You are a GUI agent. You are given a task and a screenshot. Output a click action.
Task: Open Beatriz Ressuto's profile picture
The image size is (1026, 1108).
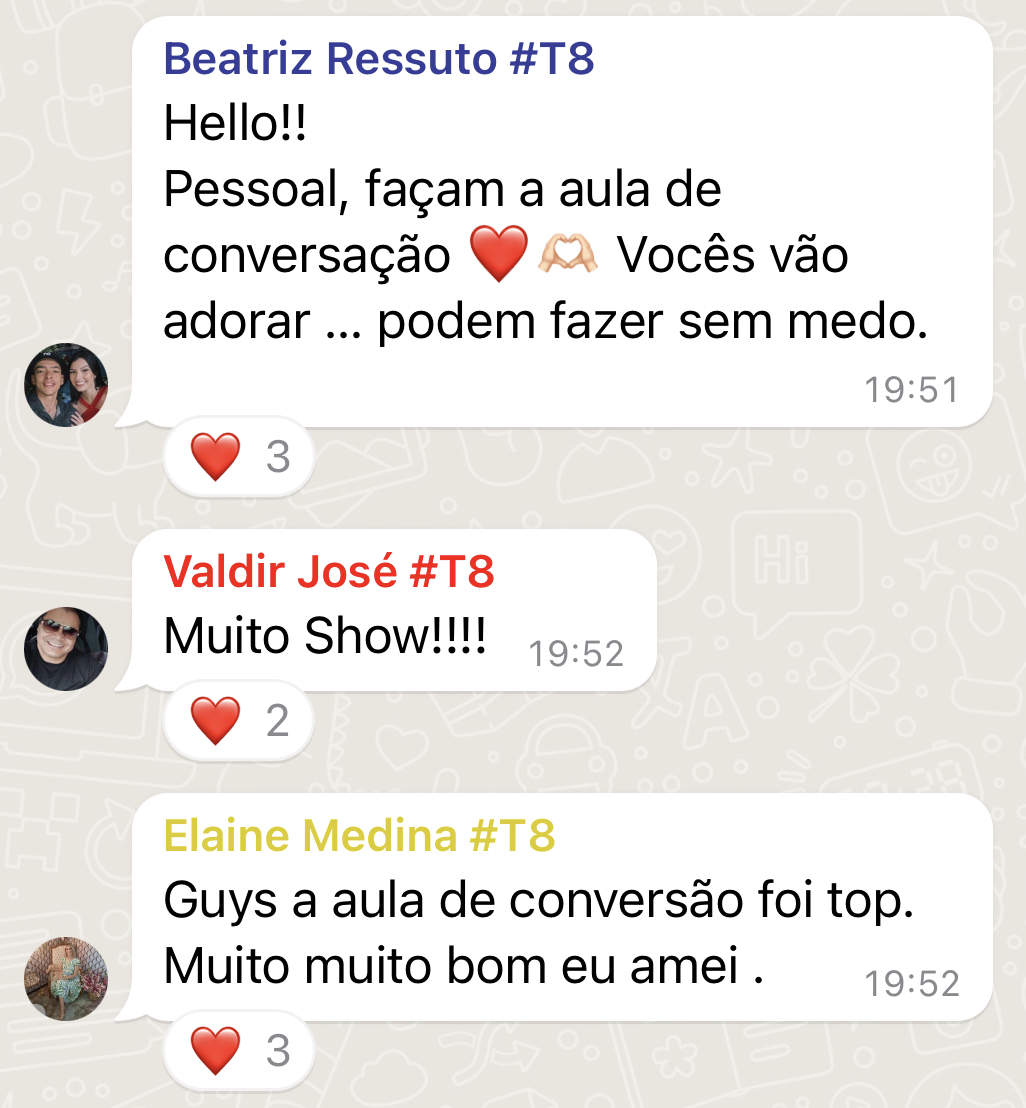(x=66, y=385)
